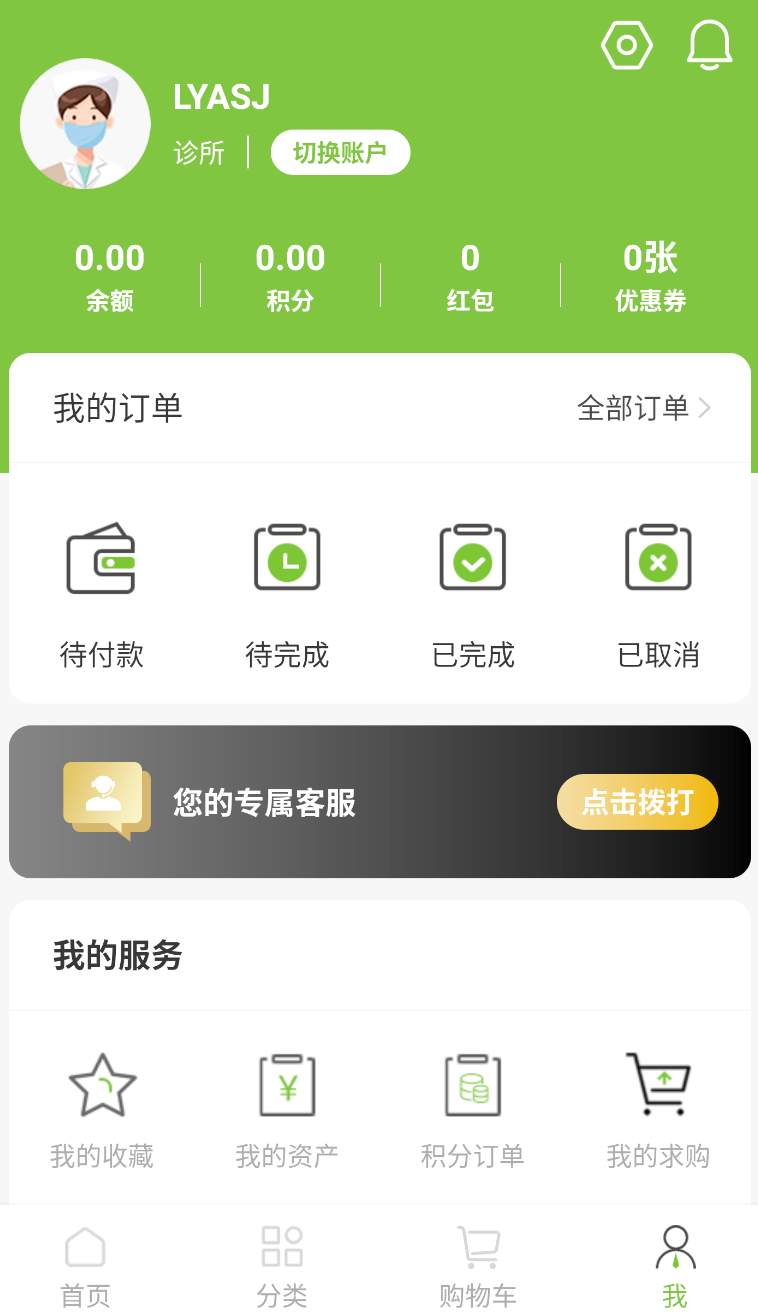
Task: Open the 购物车 shopping cart tab
Action: [478, 1262]
